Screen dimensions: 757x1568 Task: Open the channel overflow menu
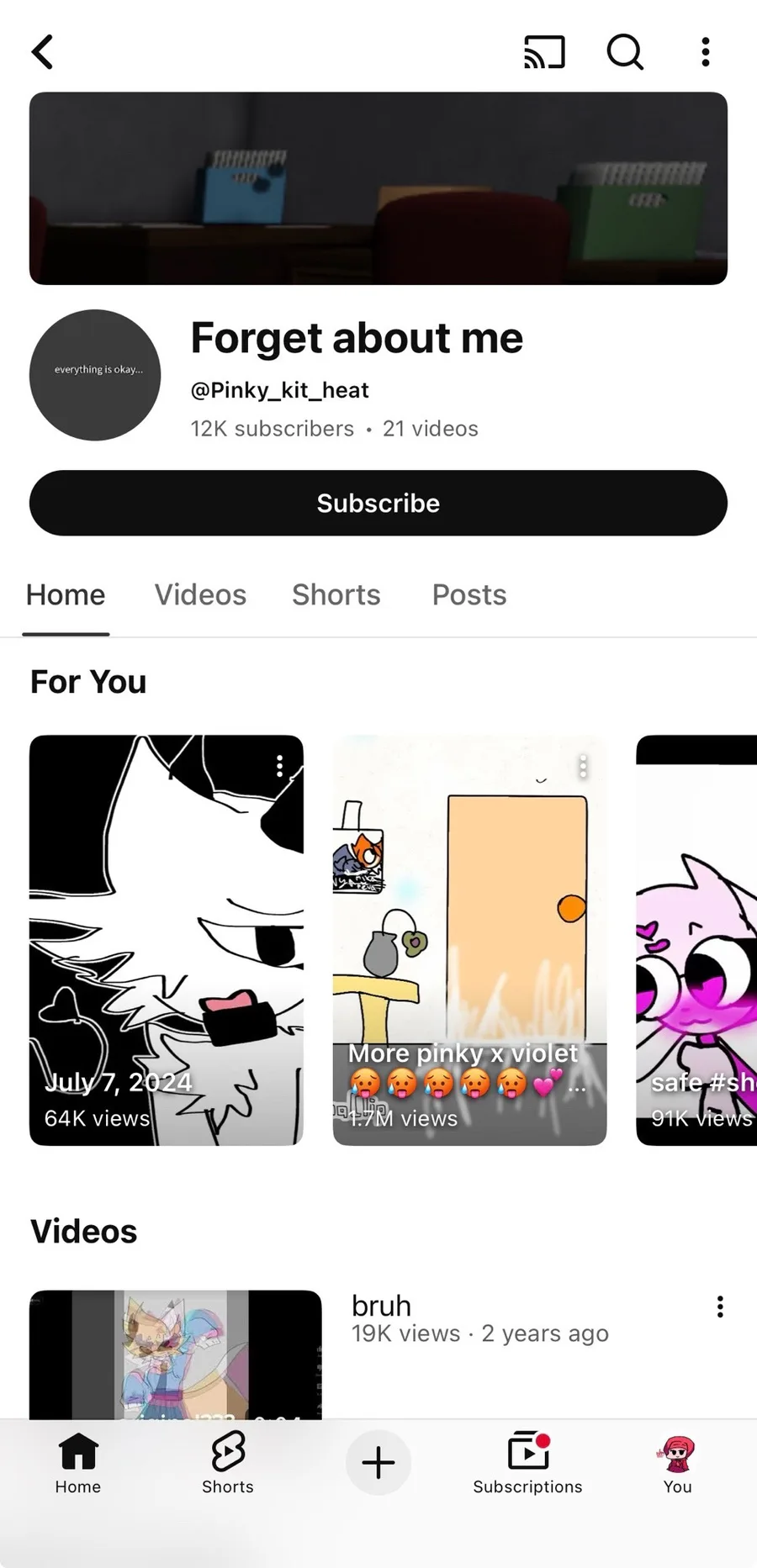(x=705, y=52)
